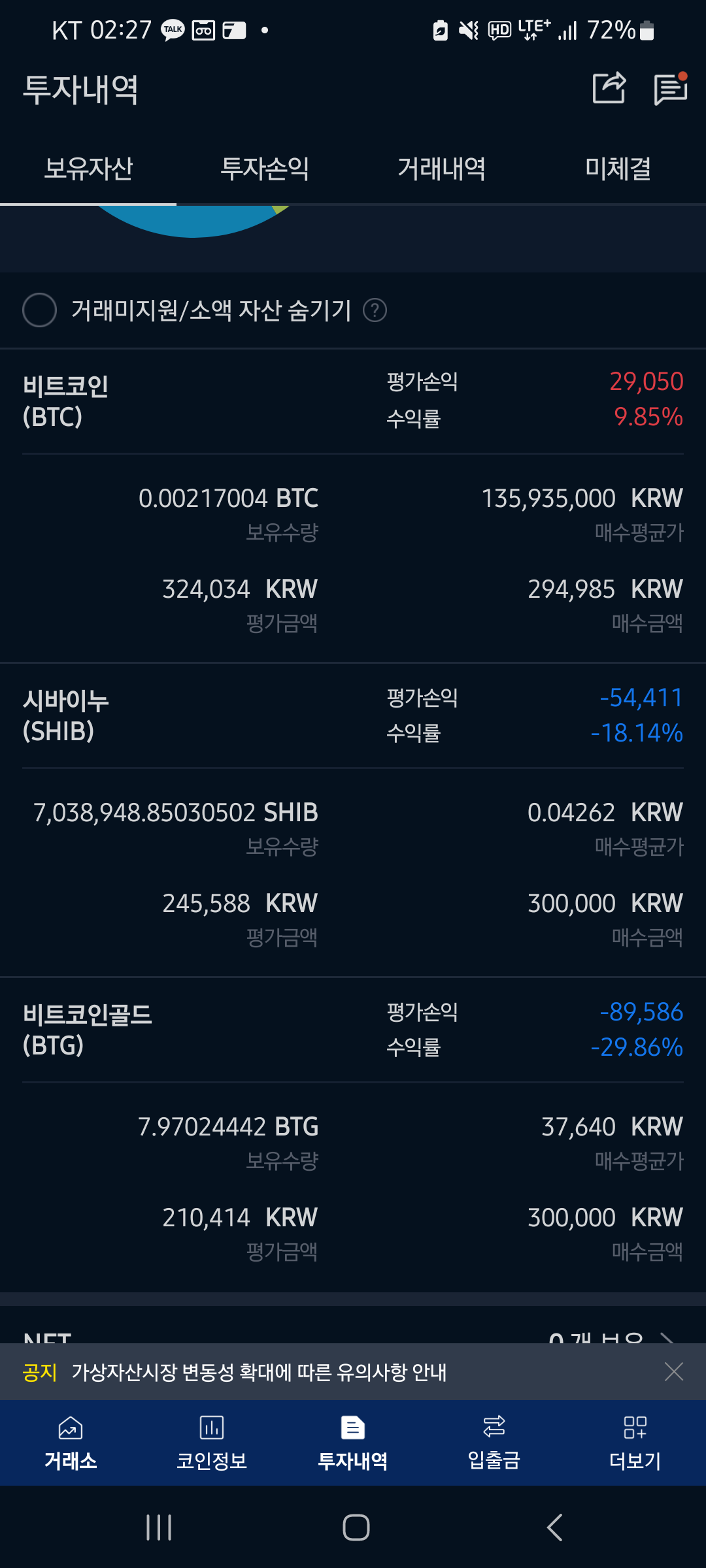Go to the 거래소 tab

(71, 1443)
